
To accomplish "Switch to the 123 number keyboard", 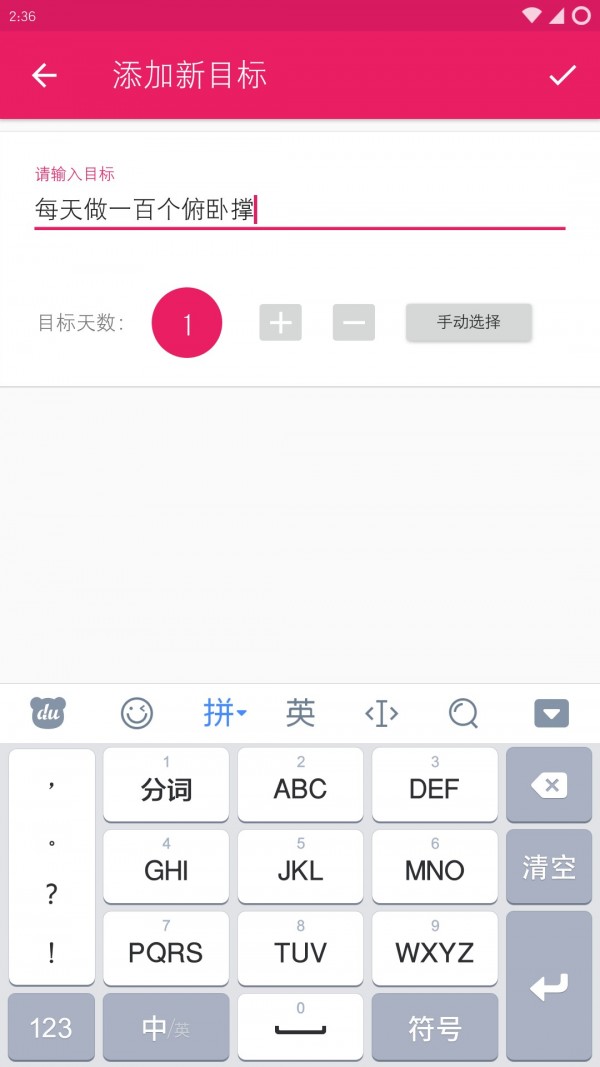I will [51, 1027].
